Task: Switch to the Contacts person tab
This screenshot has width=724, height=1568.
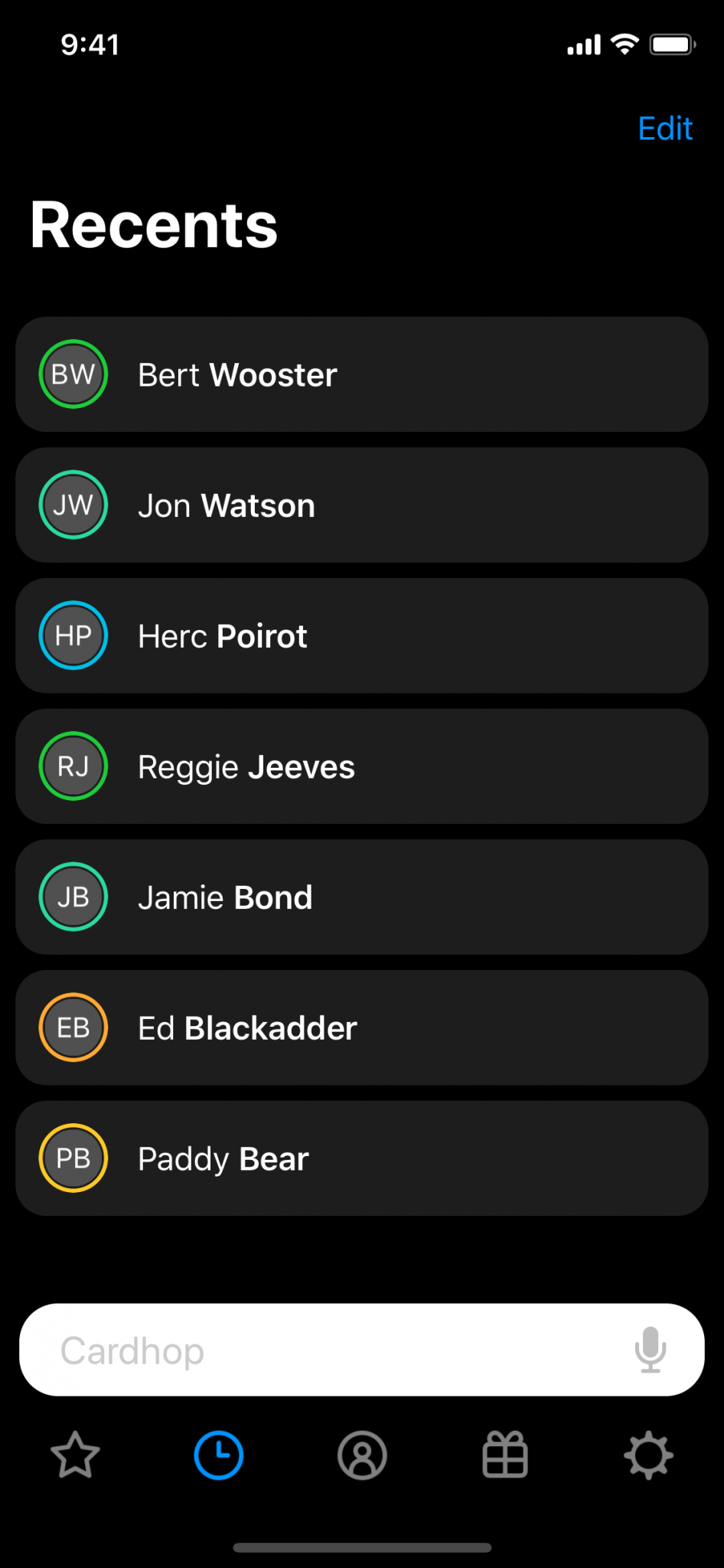Action: [362, 1455]
